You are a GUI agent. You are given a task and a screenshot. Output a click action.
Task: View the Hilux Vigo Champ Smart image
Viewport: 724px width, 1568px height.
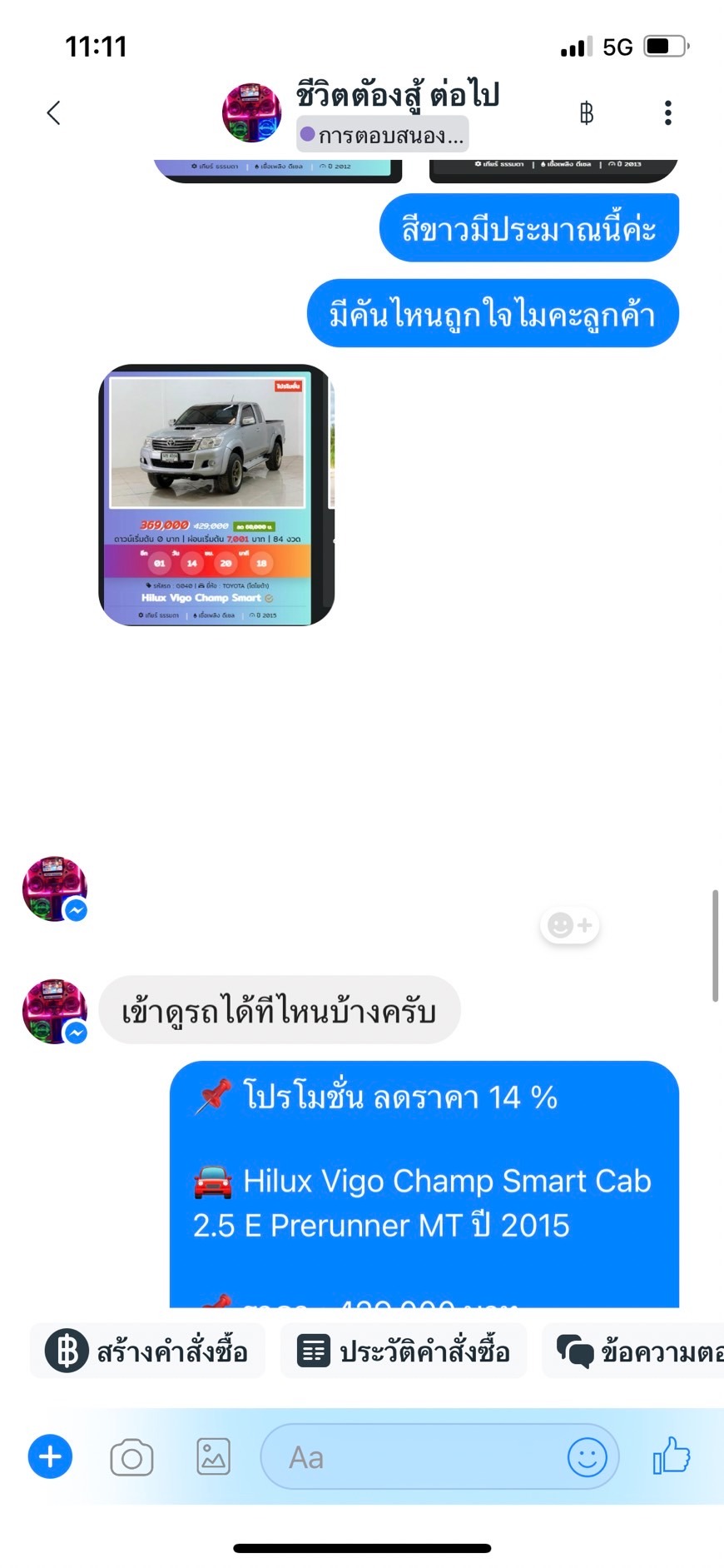216,495
